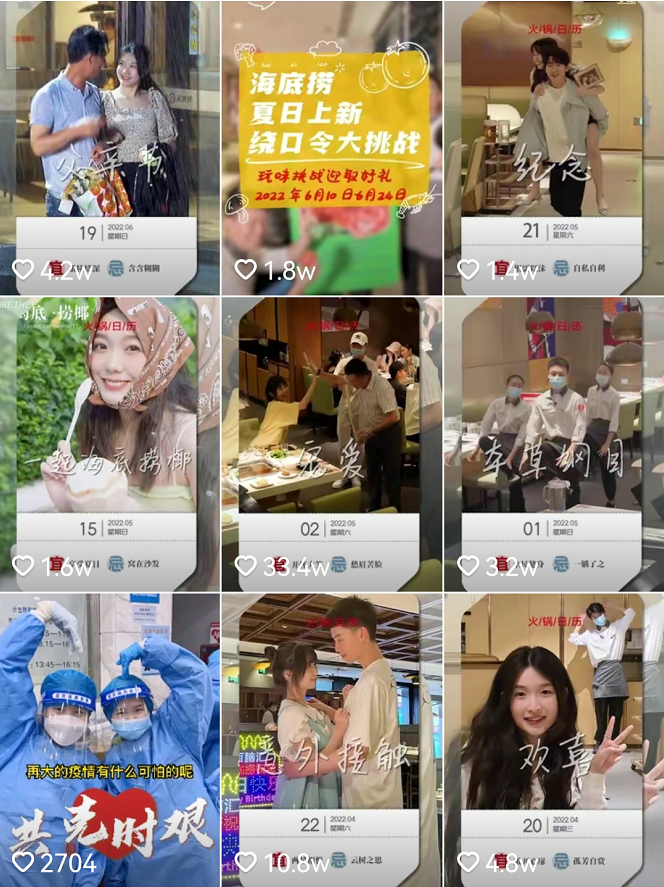Open the video with 4.2w likes

click(x=109, y=140)
